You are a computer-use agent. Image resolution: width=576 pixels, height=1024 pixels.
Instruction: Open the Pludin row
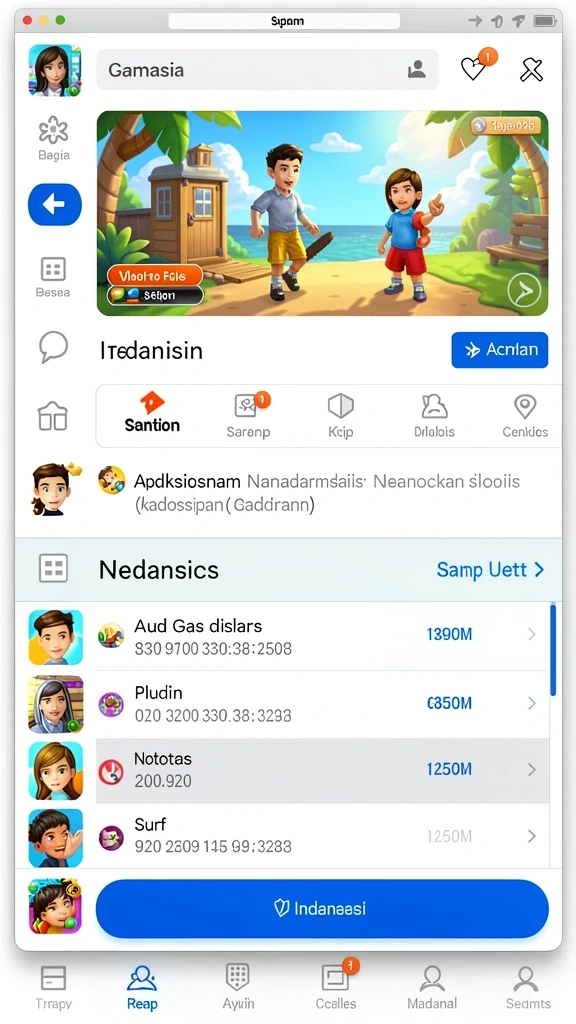(x=323, y=704)
